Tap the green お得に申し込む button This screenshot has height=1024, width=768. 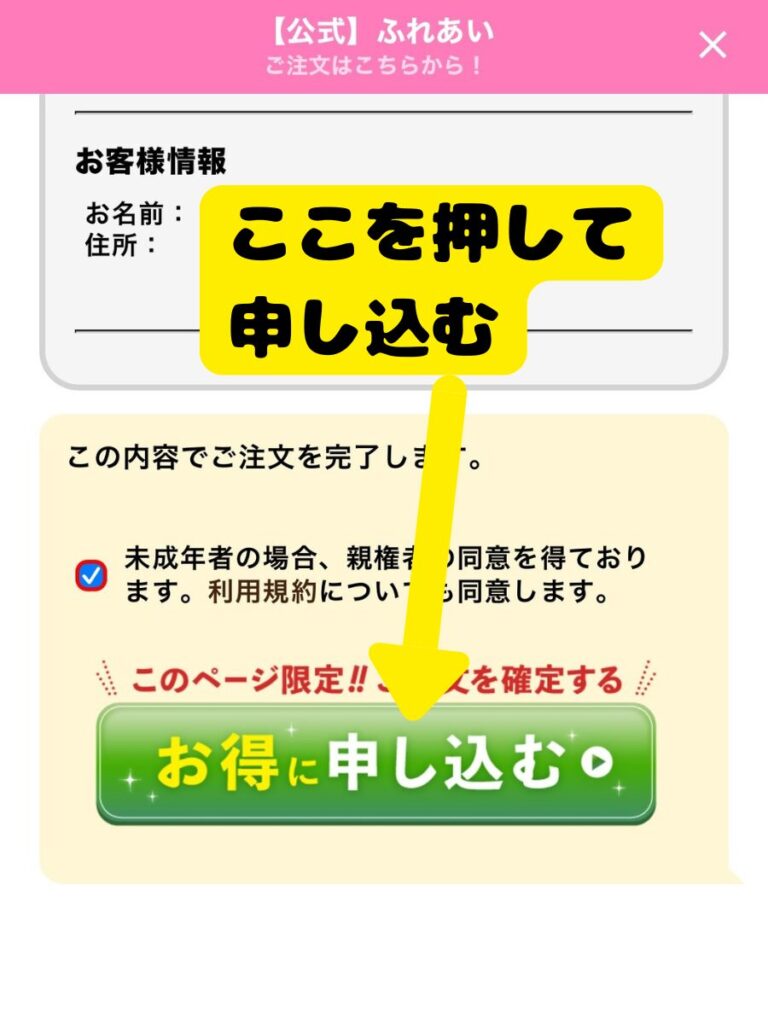coord(376,764)
